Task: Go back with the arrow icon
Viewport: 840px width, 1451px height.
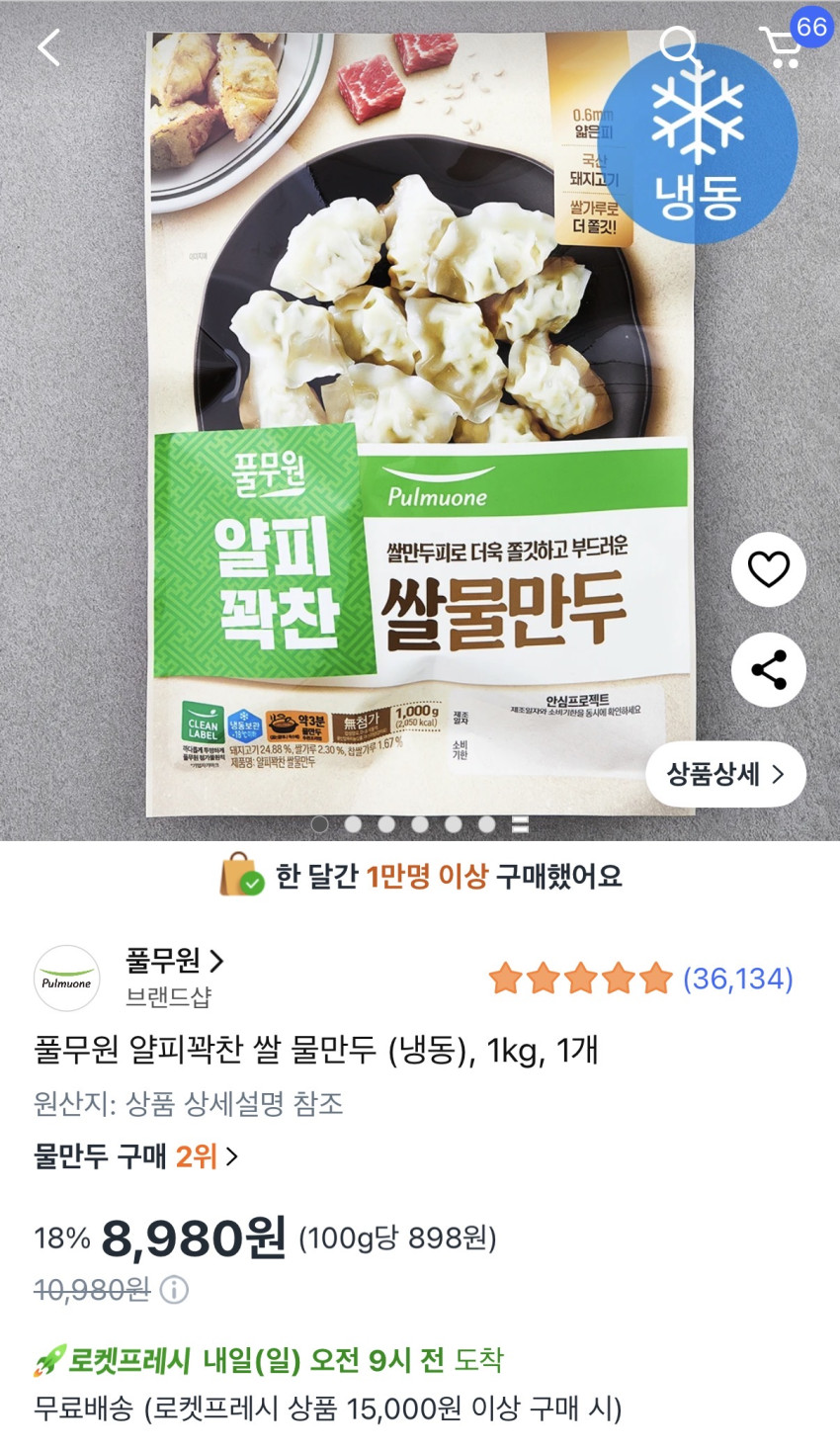Action: [x=49, y=47]
